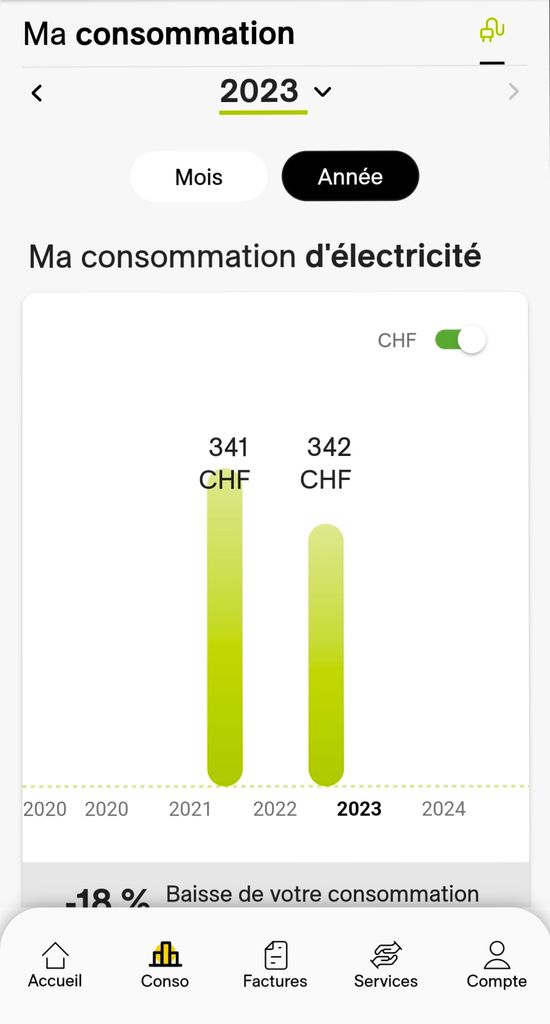Viewport: 550px width, 1024px height.
Task: Open the Conso tab
Action: [x=165, y=965]
